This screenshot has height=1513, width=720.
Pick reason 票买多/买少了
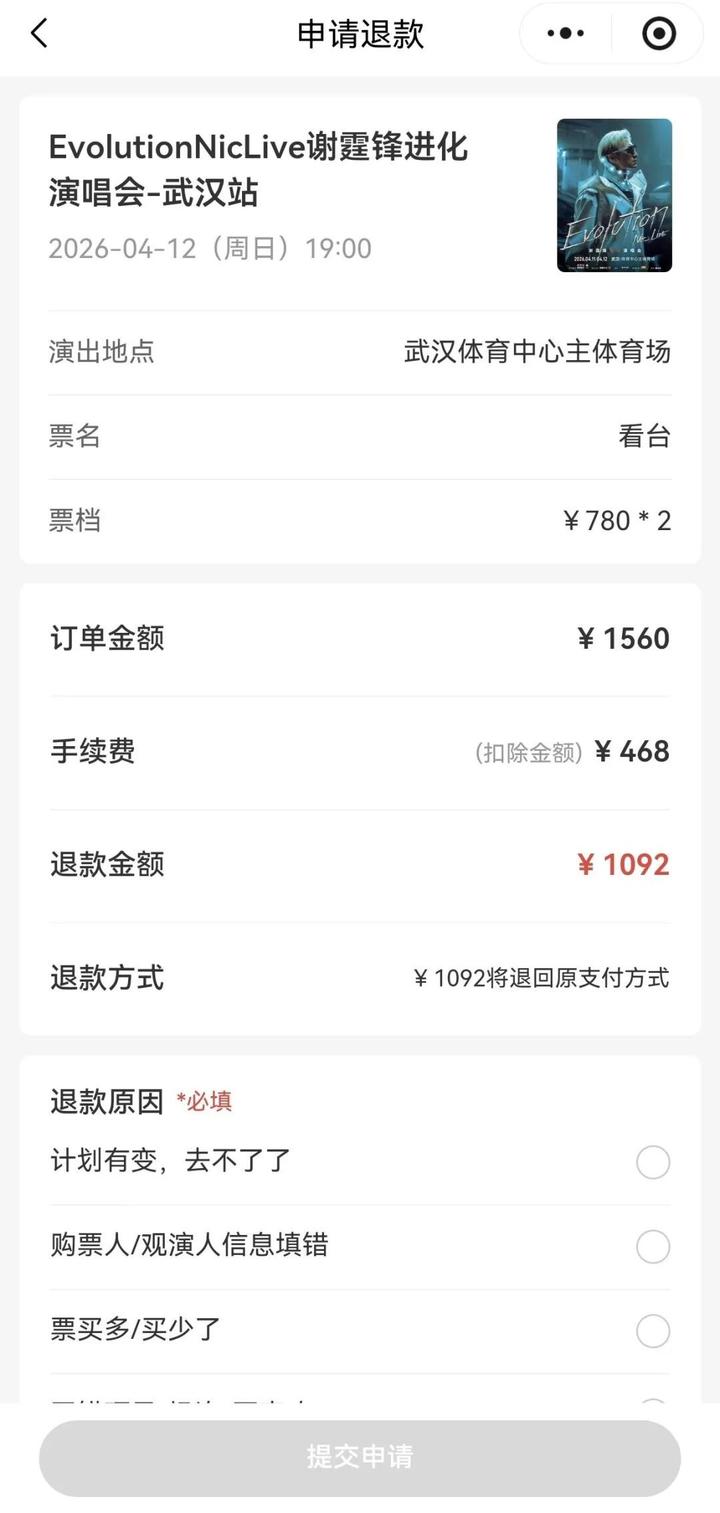653,1331
